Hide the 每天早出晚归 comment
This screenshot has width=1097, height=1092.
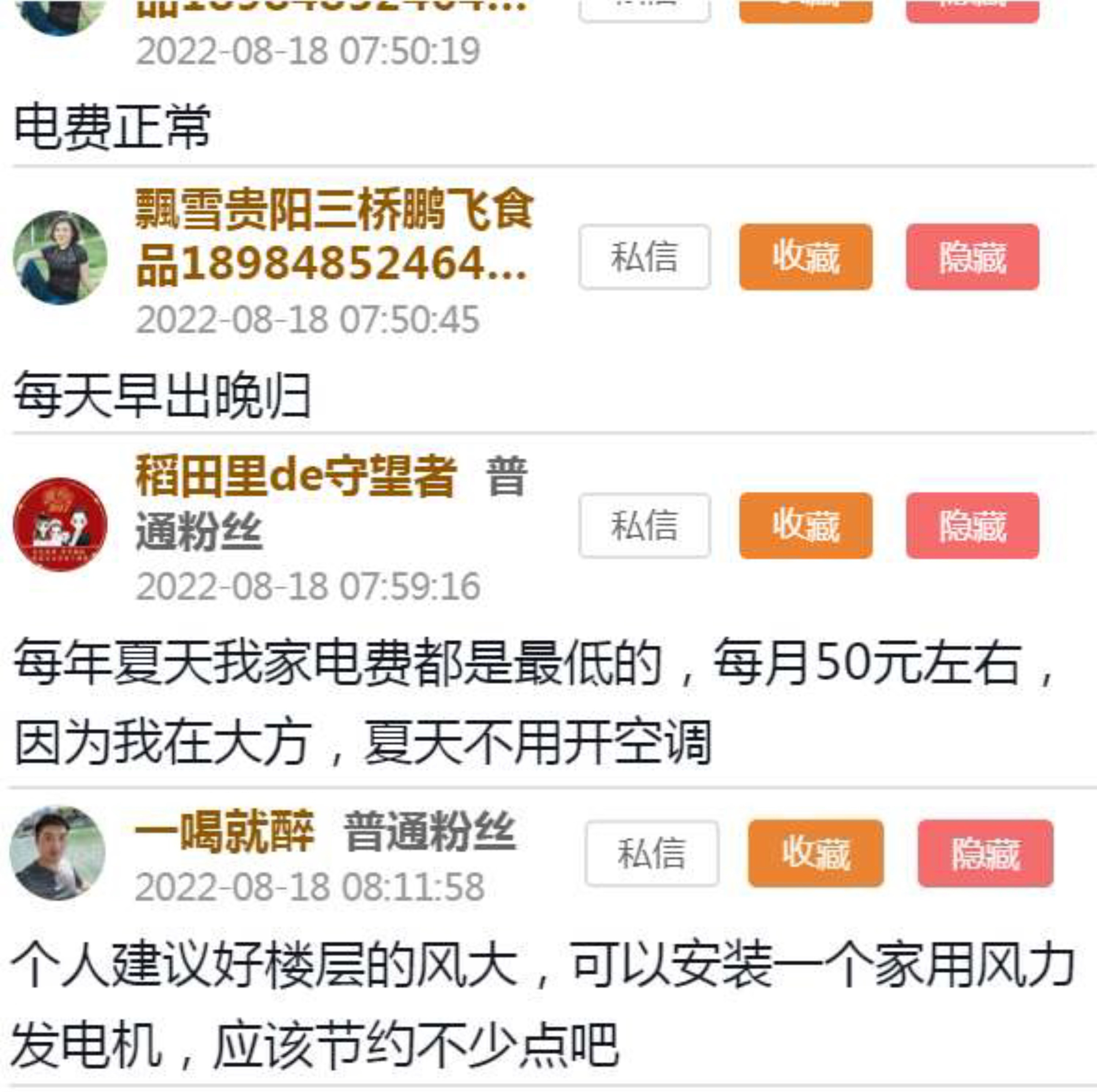point(972,257)
